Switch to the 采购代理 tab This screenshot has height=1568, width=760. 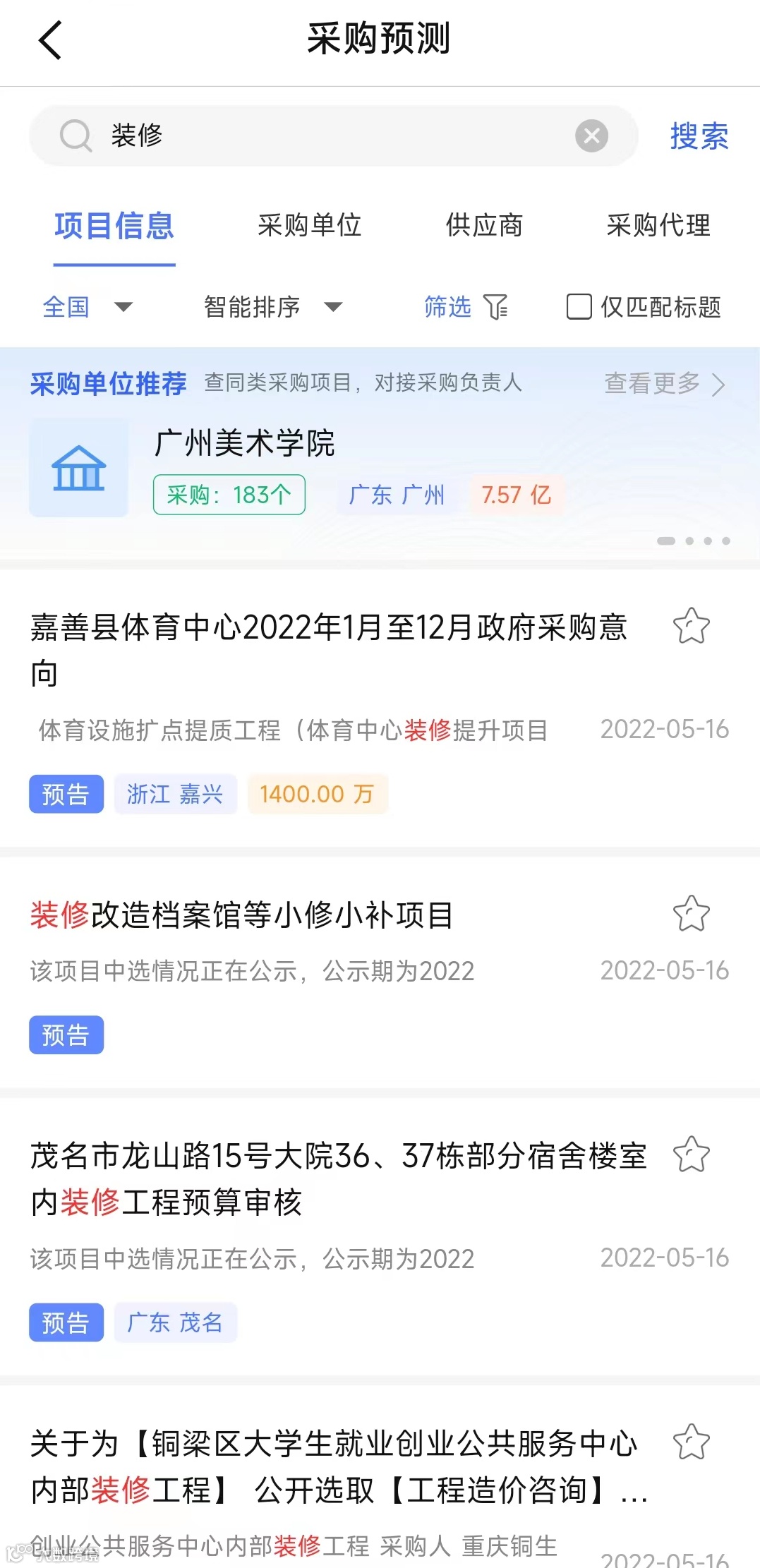[x=658, y=226]
